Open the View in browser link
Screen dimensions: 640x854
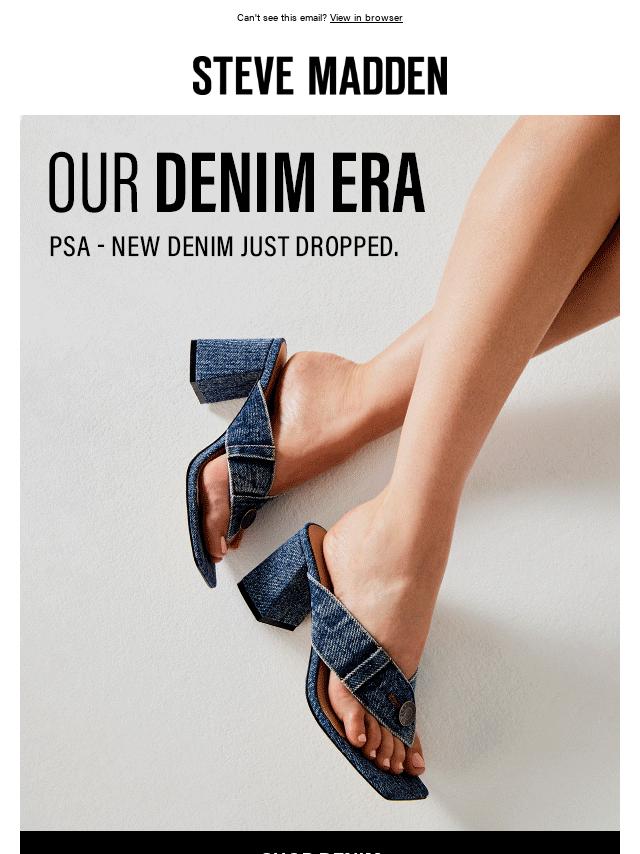(x=366, y=18)
